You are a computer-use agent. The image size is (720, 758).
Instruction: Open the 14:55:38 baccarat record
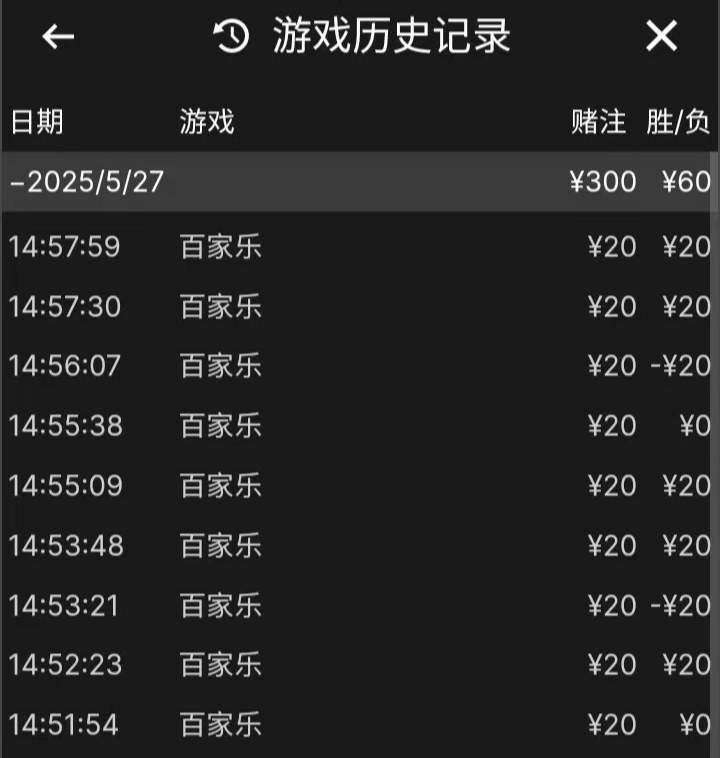click(x=358, y=426)
